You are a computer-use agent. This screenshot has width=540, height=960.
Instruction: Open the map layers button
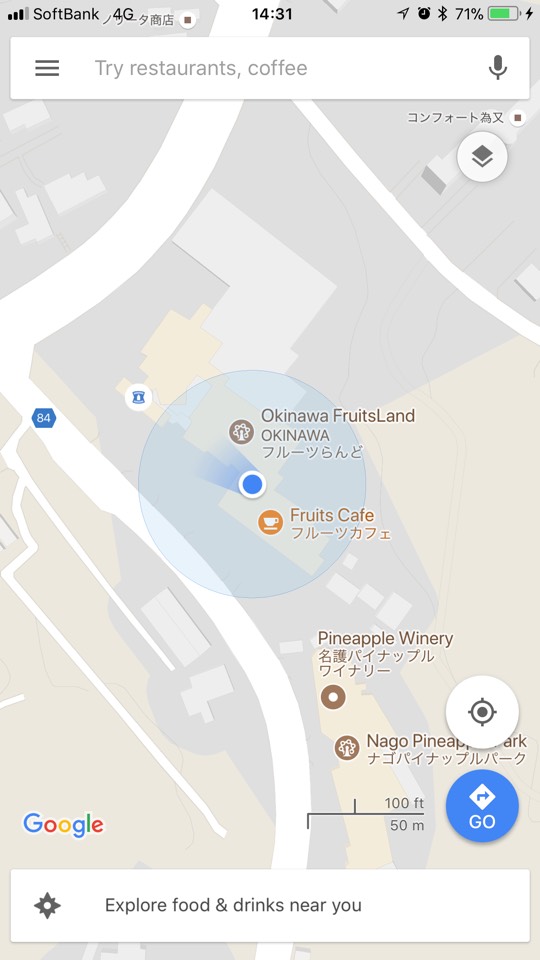coord(482,157)
